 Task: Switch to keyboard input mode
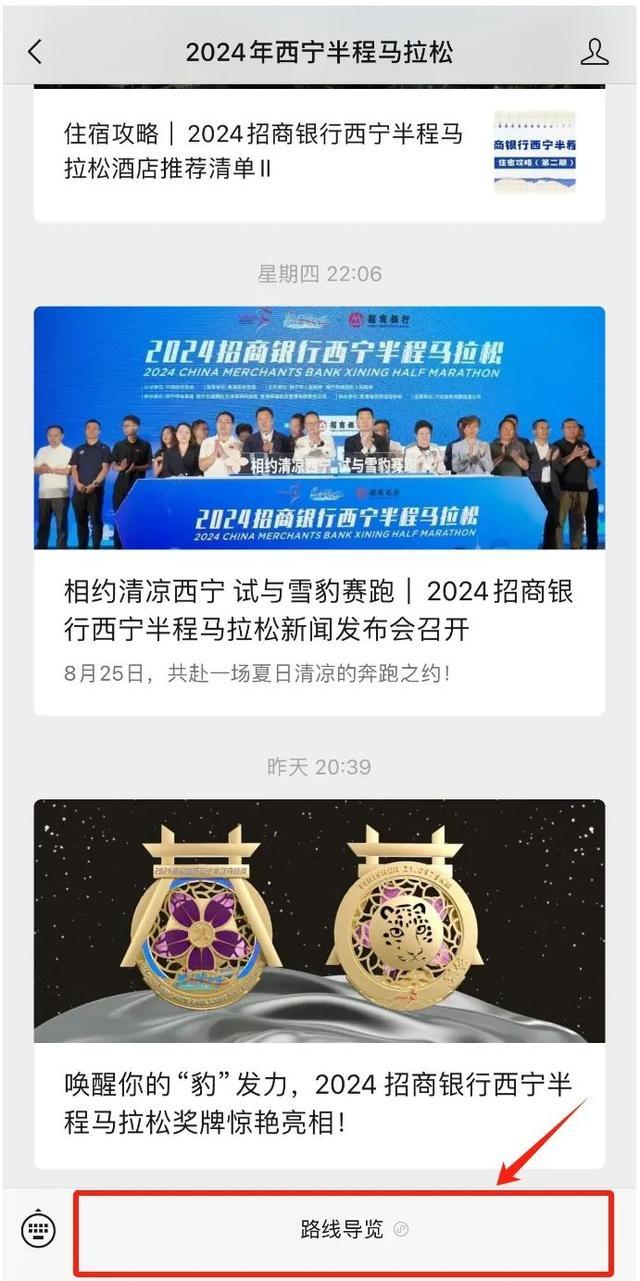pos(38,1229)
